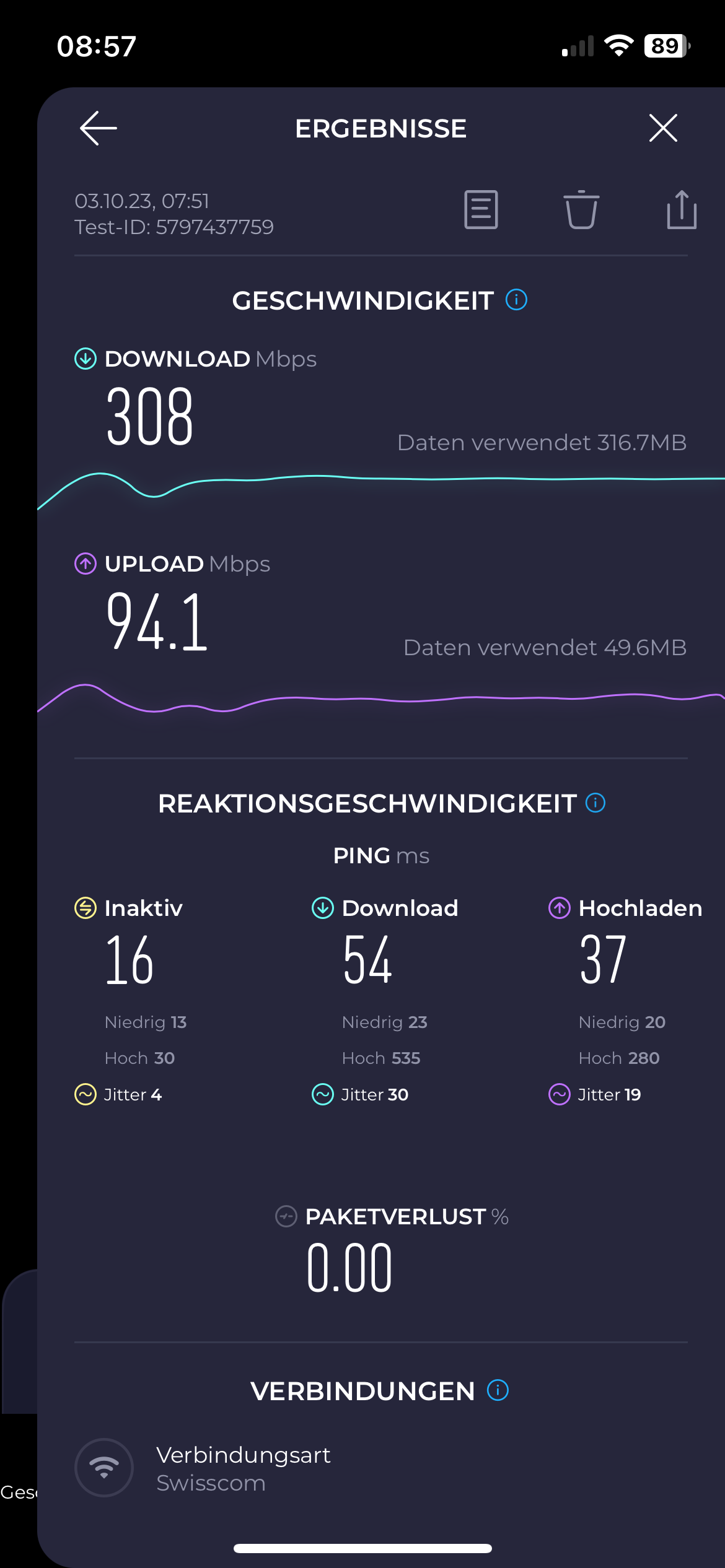Tap the yellow Jitter icon under Inaktiv
The image size is (725, 1568).
pyautogui.click(x=87, y=1095)
